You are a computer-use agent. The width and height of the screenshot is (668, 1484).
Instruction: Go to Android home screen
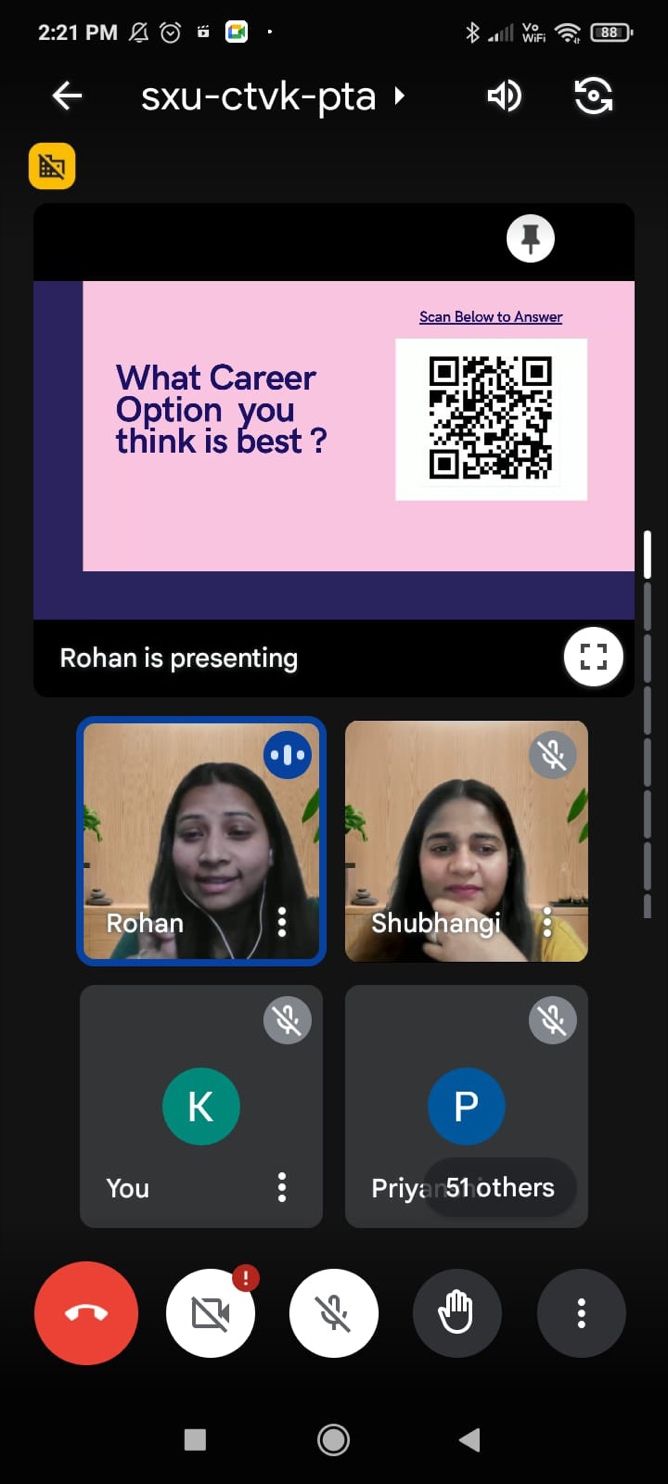[x=333, y=1439]
